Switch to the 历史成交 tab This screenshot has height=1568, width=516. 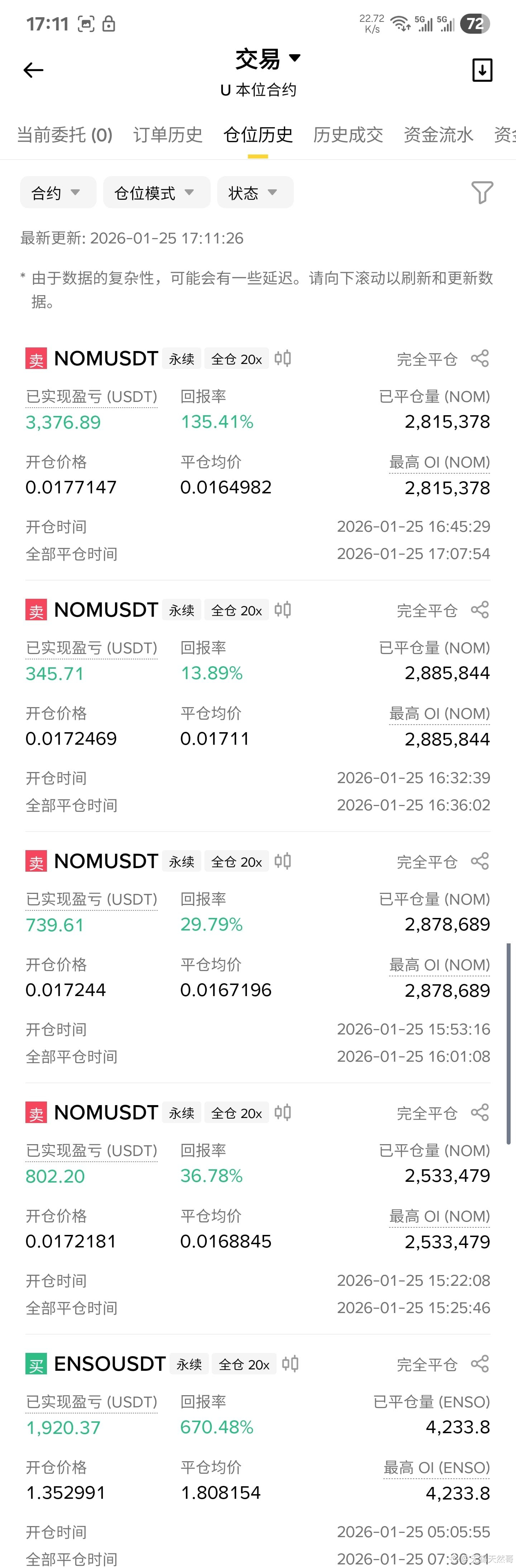pyautogui.click(x=348, y=134)
